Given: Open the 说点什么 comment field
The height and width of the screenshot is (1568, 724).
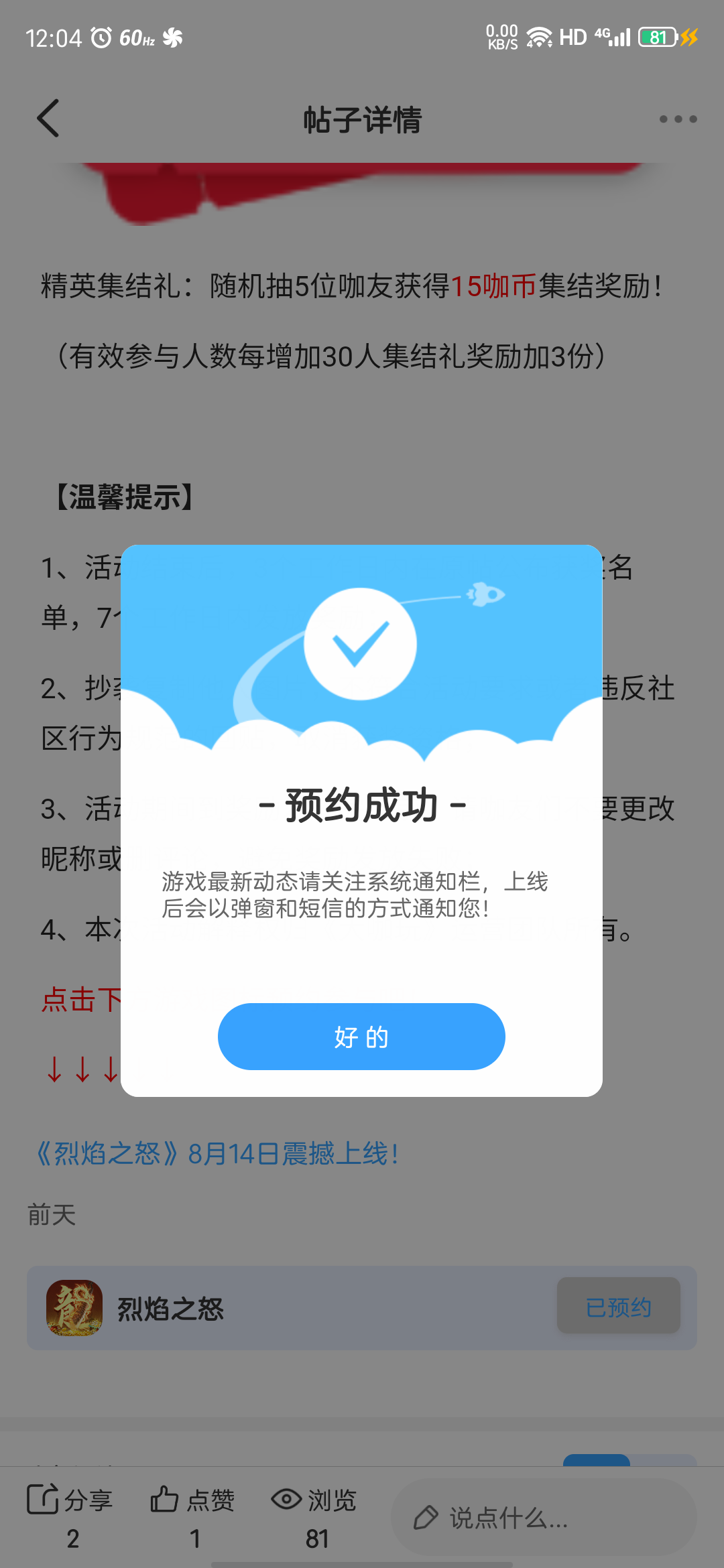Looking at the screenshot, I should 543,1518.
